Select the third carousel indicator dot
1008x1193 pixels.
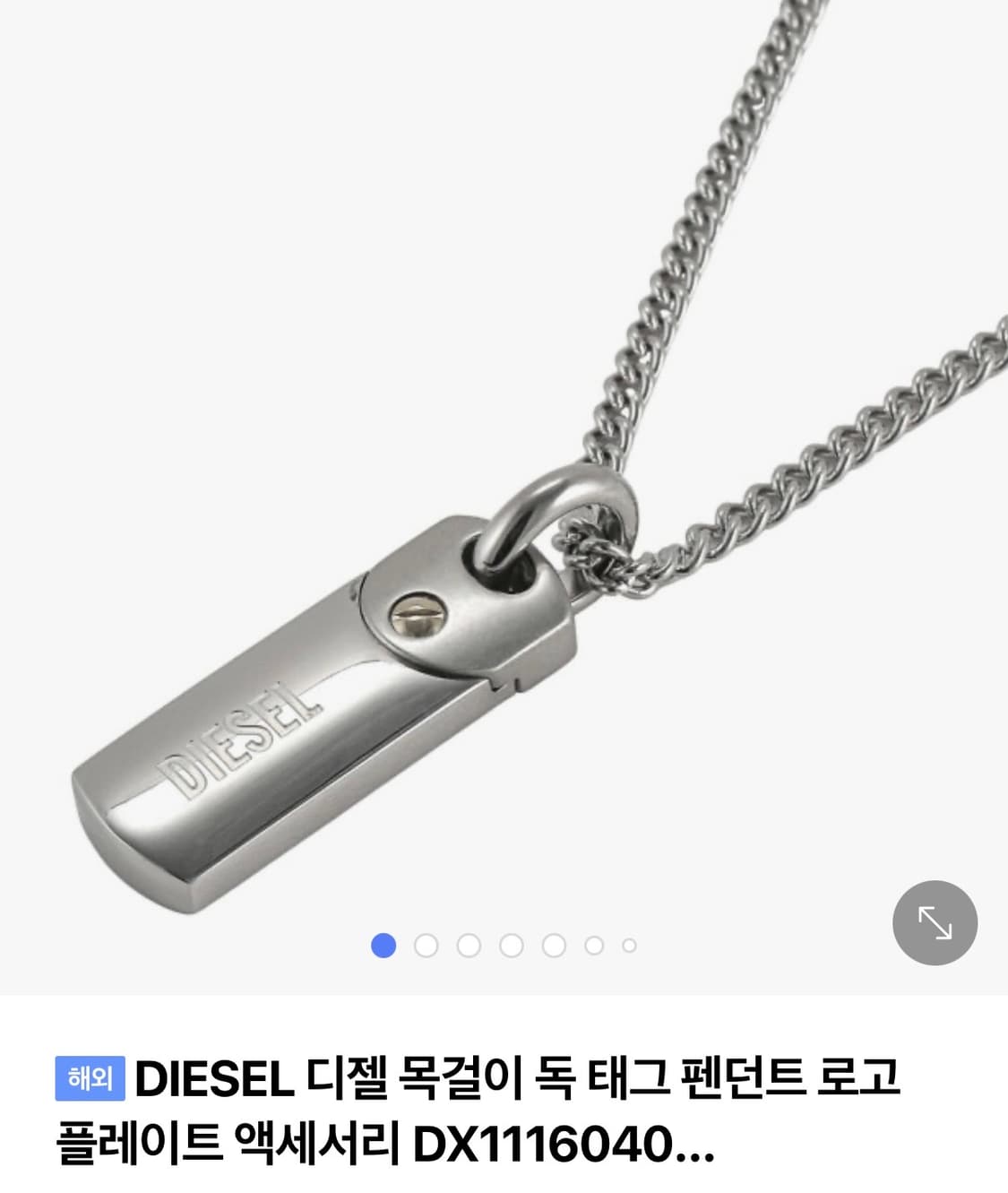[x=467, y=944]
